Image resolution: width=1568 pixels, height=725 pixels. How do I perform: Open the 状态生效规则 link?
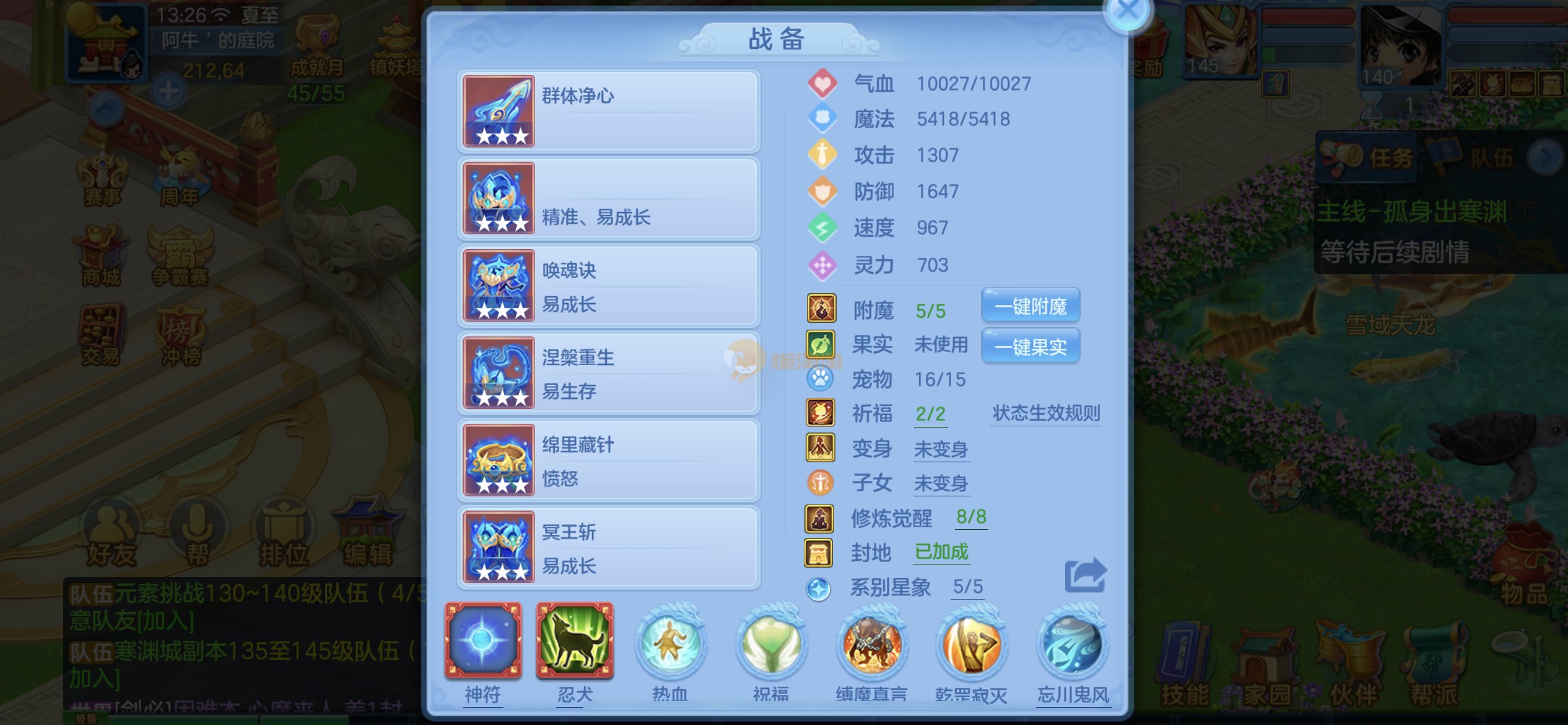pyautogui.click(x=1046, y=413)
